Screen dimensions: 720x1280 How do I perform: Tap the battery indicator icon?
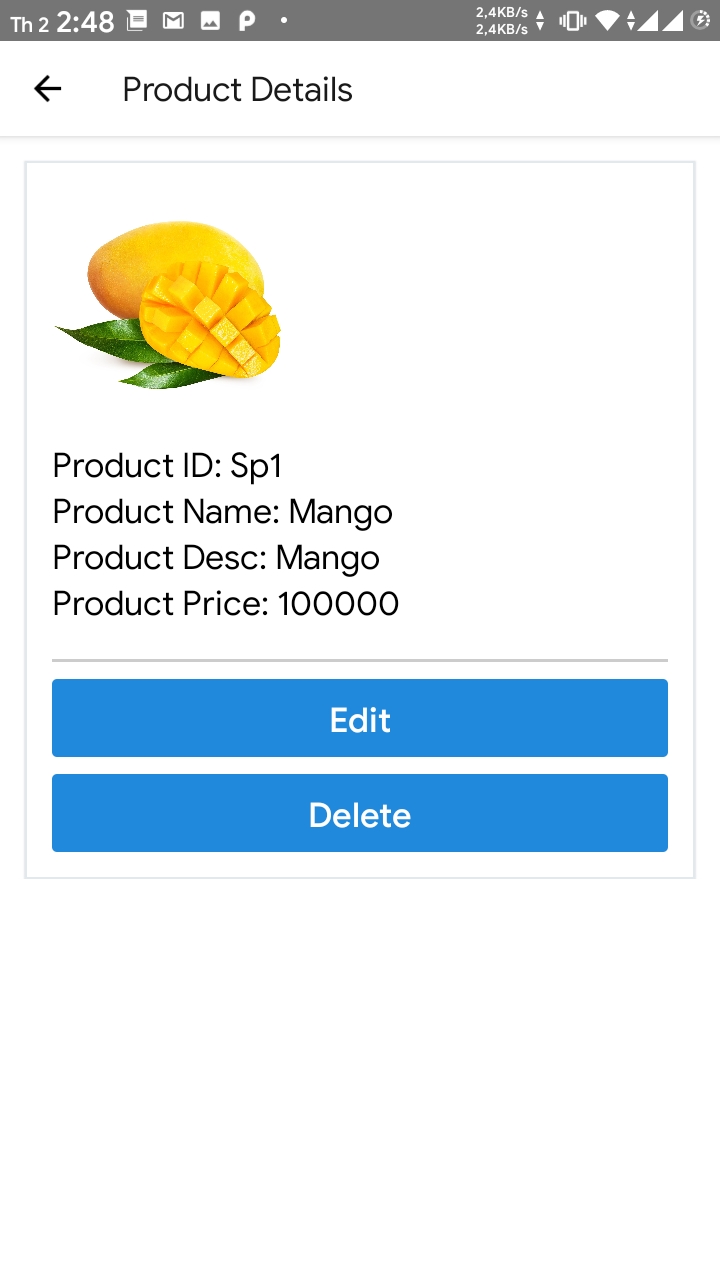(700, 19)
